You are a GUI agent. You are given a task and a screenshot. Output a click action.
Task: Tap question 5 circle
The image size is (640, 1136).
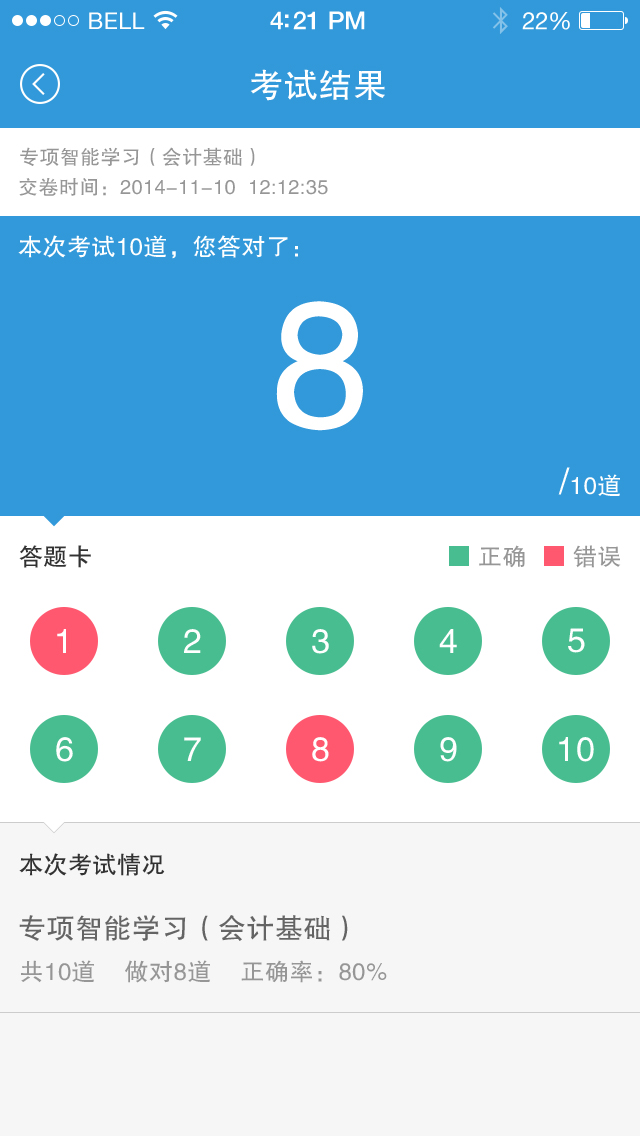pyautogui.click(x=576, y=641)
